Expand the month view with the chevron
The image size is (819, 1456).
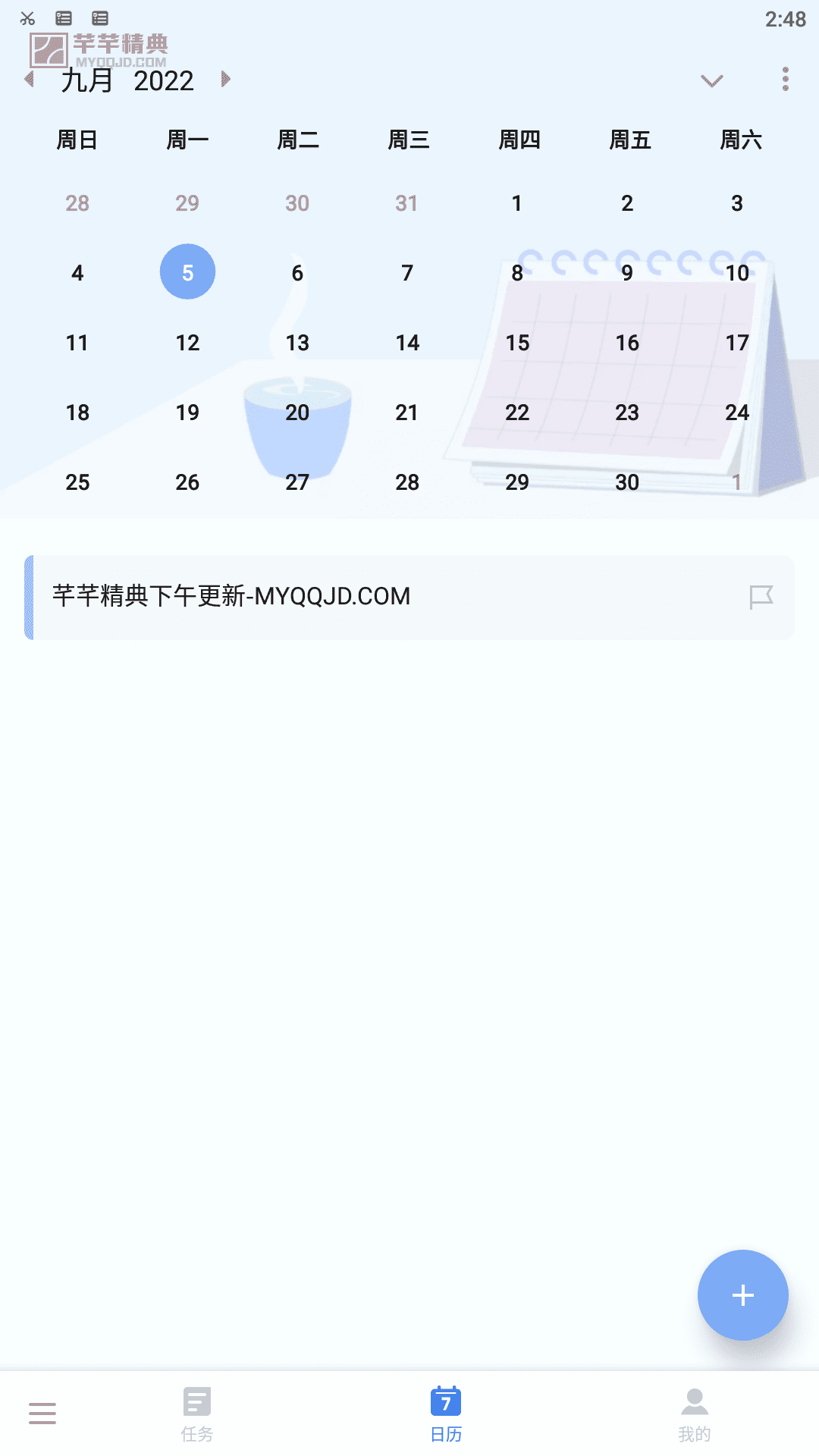pyautogui.click(x=711, y=80)
